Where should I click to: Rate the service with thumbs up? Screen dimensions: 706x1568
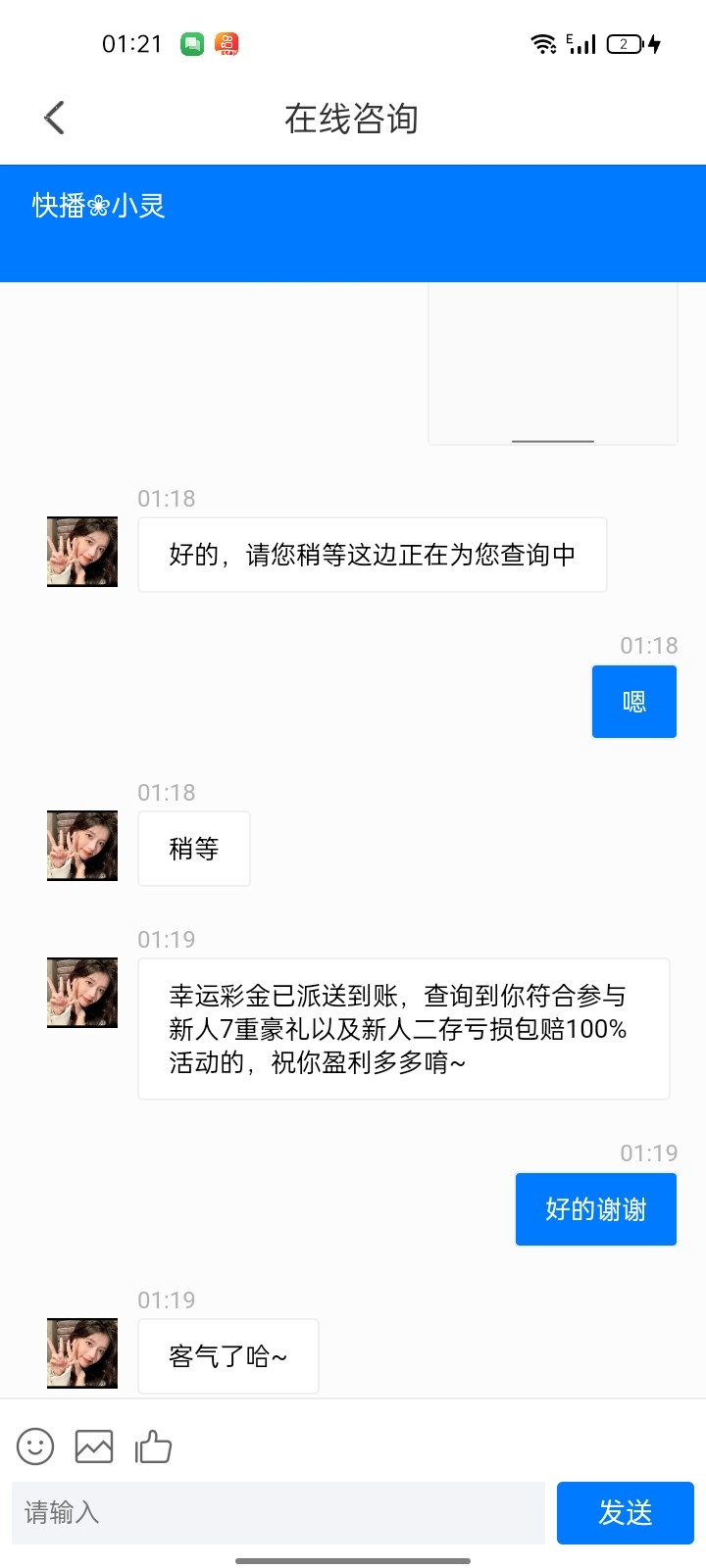[153, 1446]
